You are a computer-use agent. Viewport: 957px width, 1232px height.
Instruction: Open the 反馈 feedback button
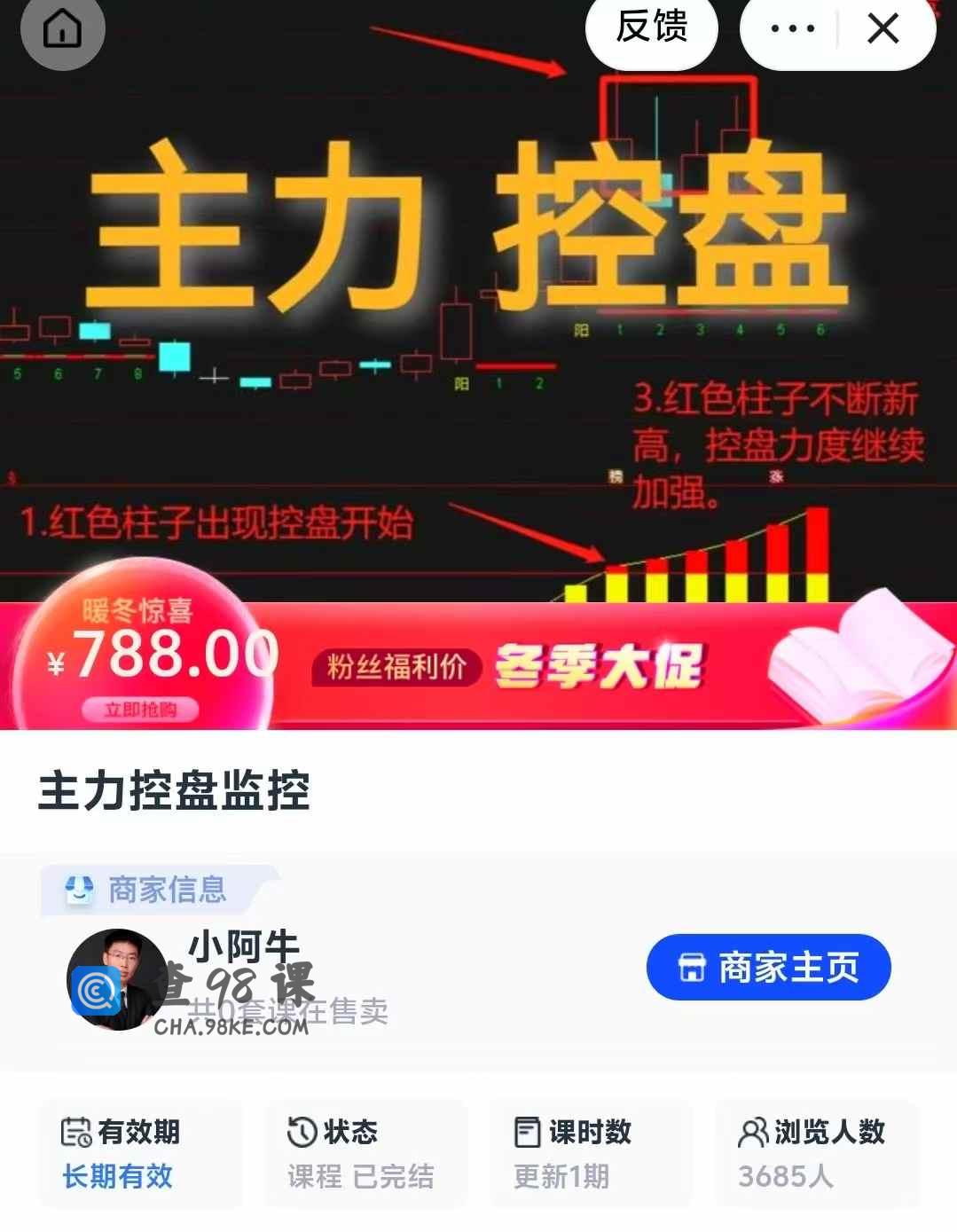pyautogui.click(x=652, y=27)
